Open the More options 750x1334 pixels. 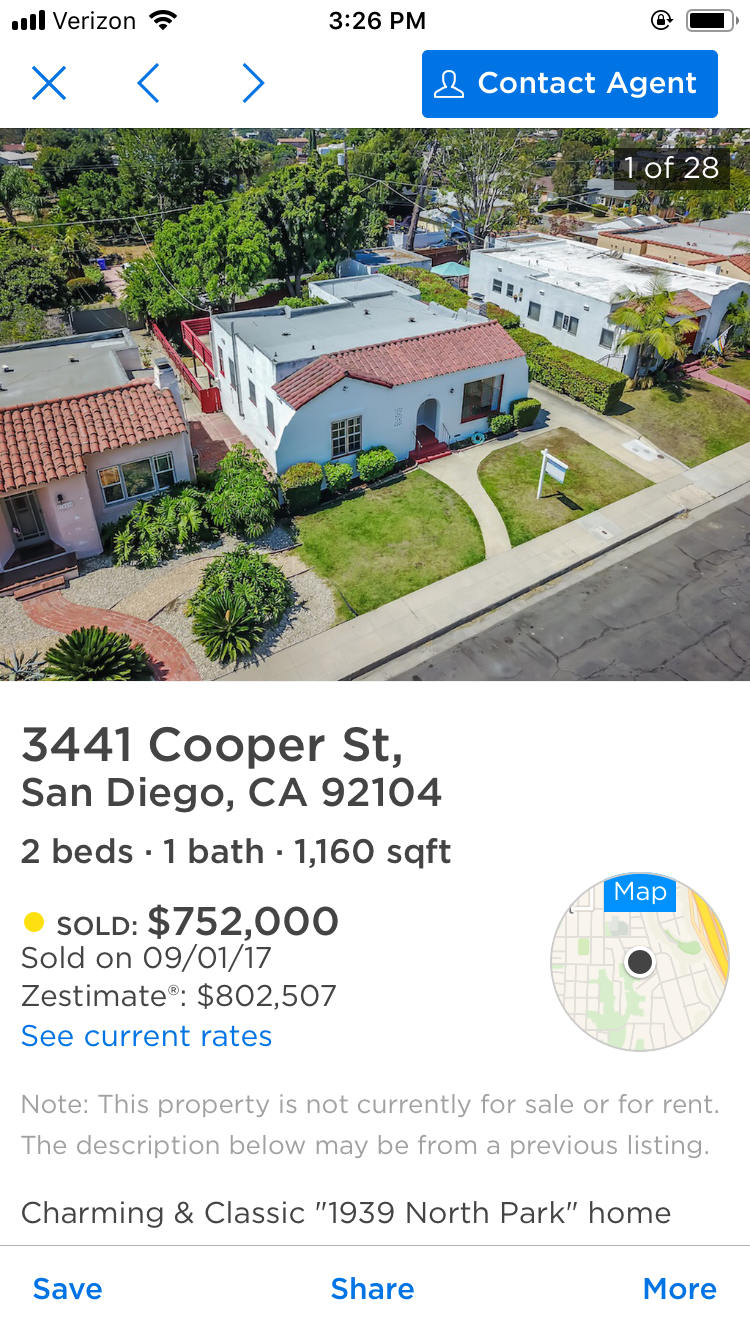[x=679, y=1289]
